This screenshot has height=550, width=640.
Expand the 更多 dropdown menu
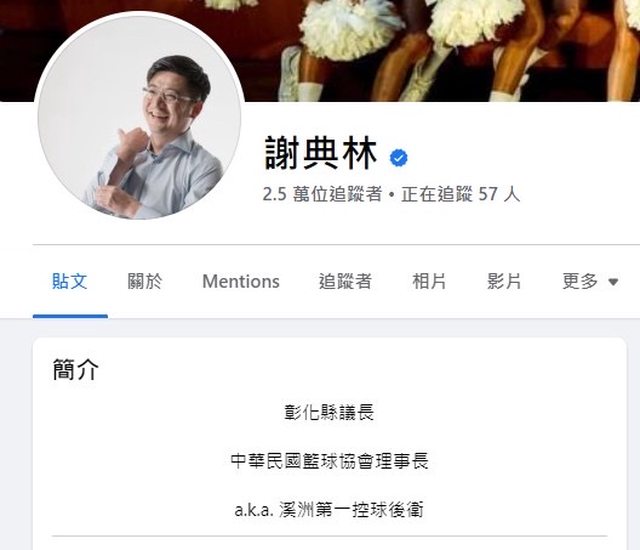(x=591, y=282)
